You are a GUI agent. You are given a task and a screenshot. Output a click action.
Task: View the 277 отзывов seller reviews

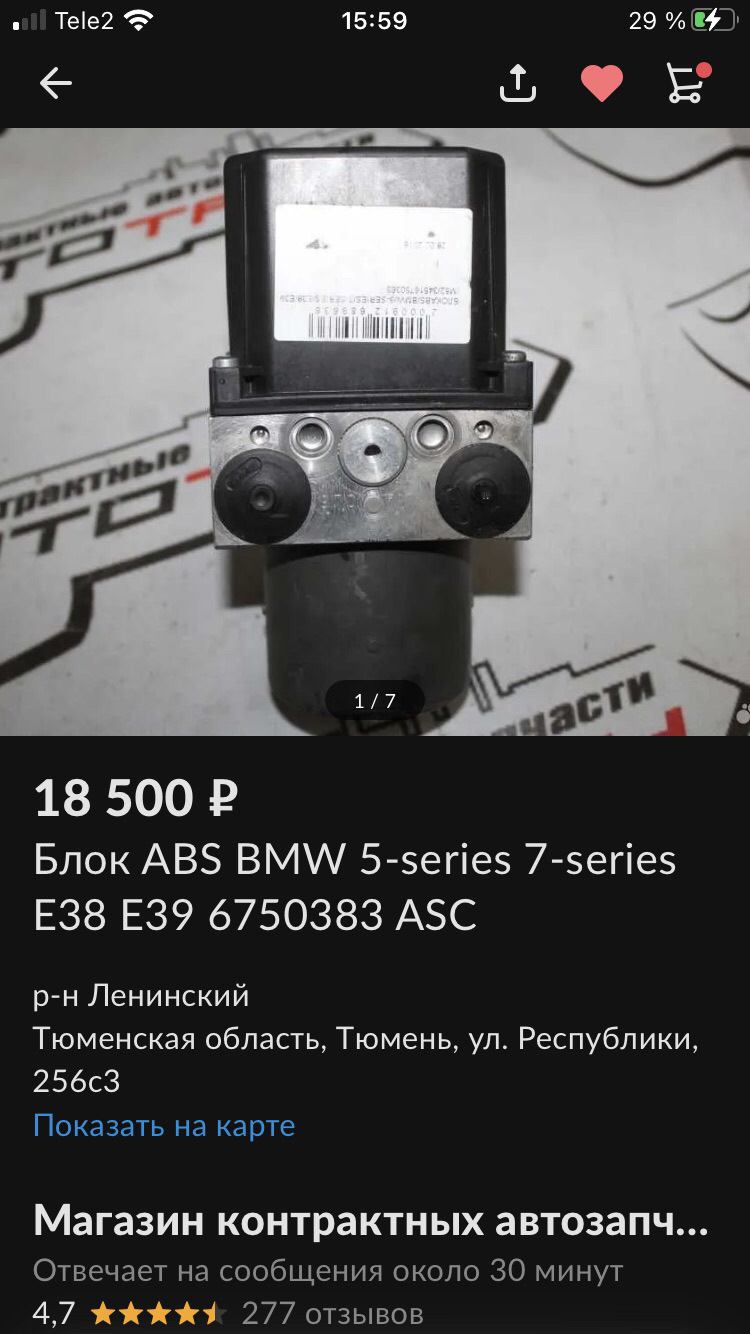[332, 1313]
